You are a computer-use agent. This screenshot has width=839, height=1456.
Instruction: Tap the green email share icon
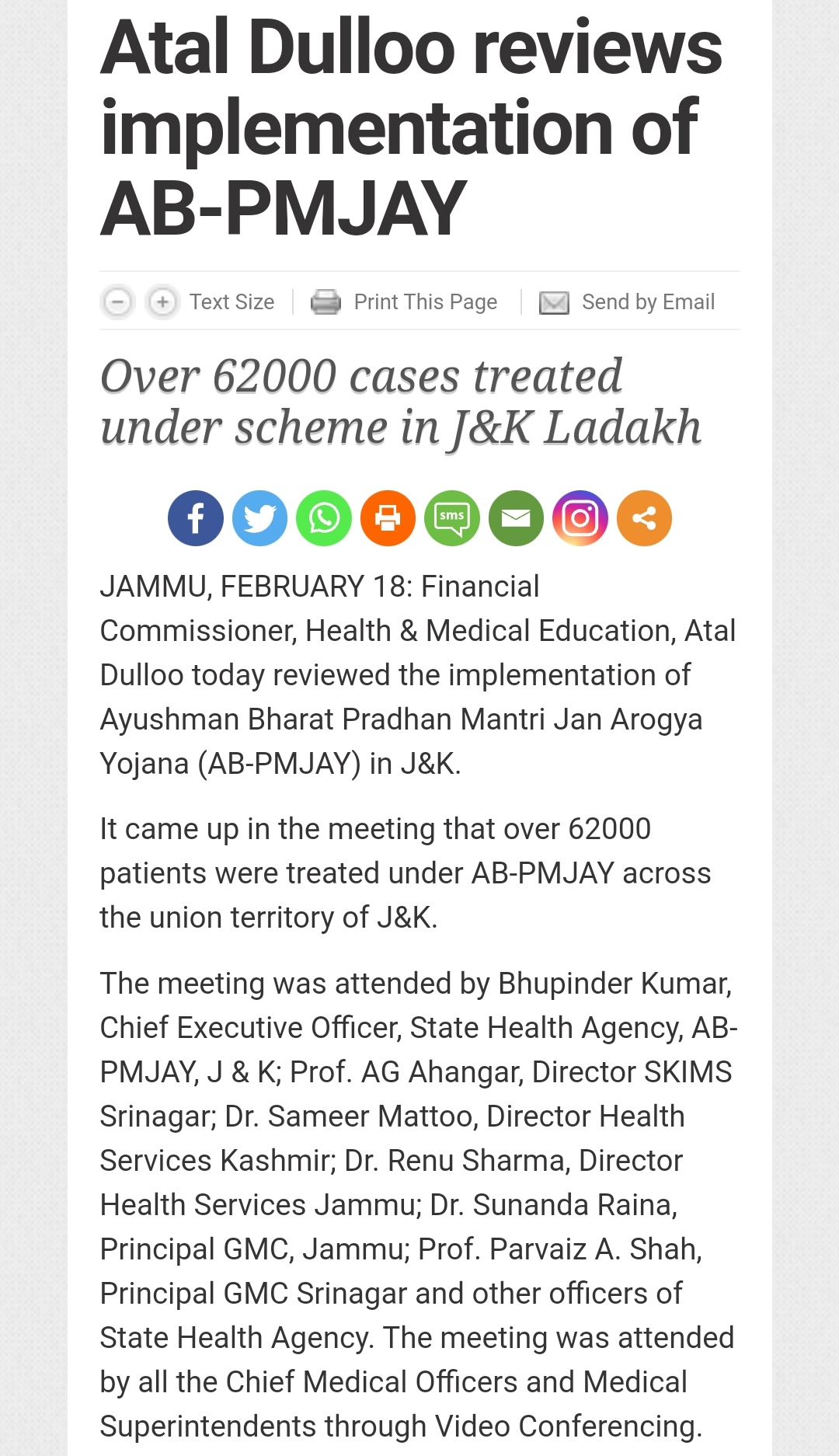(516, 518)
